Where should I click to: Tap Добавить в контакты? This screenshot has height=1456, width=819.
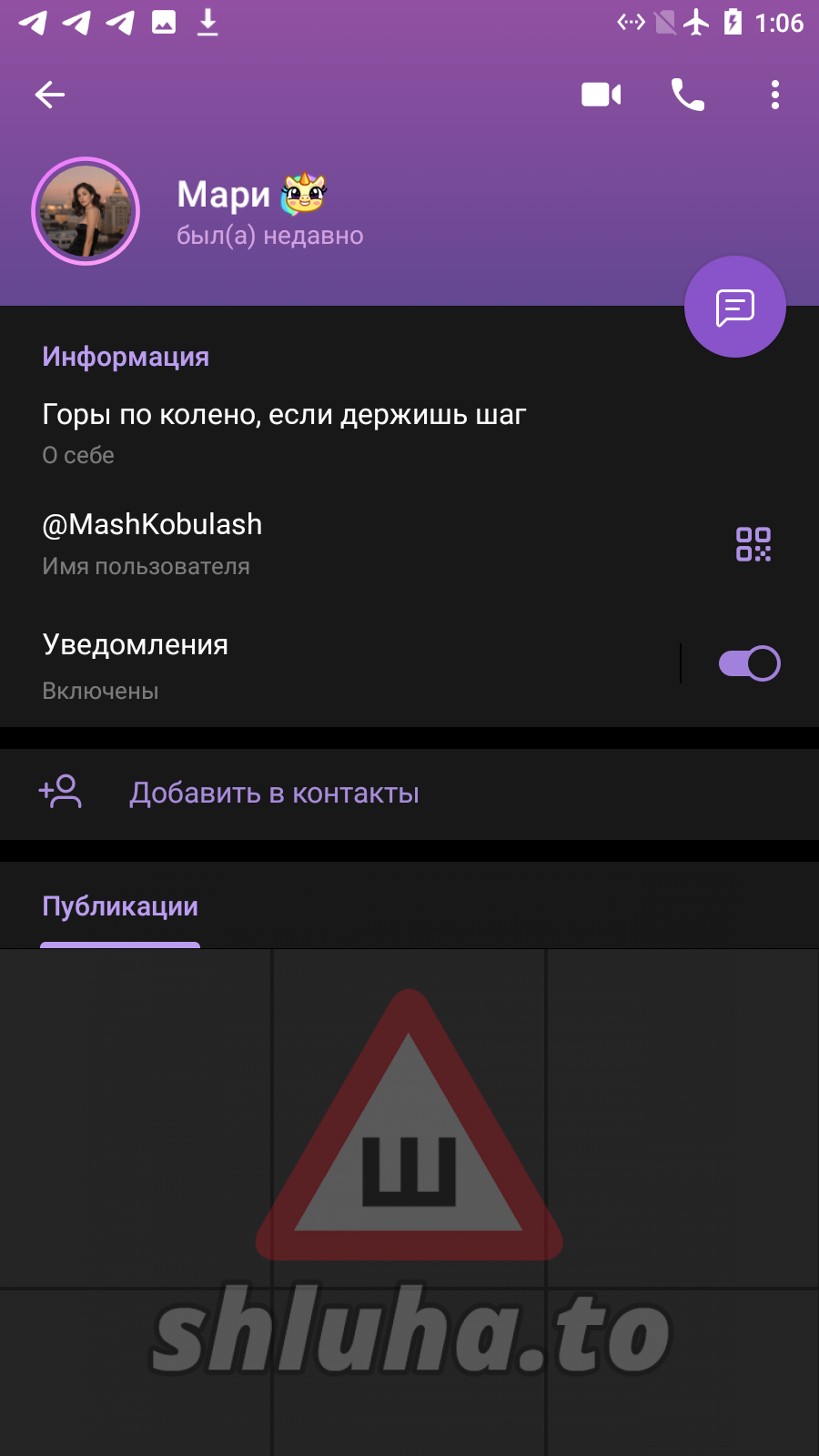274,794
